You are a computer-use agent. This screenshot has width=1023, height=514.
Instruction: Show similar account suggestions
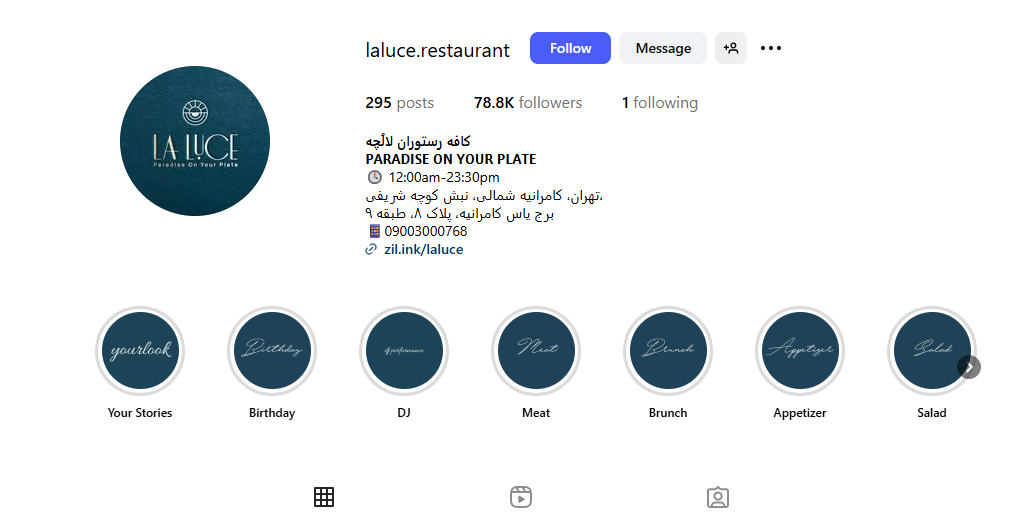(x=731, y=48)
